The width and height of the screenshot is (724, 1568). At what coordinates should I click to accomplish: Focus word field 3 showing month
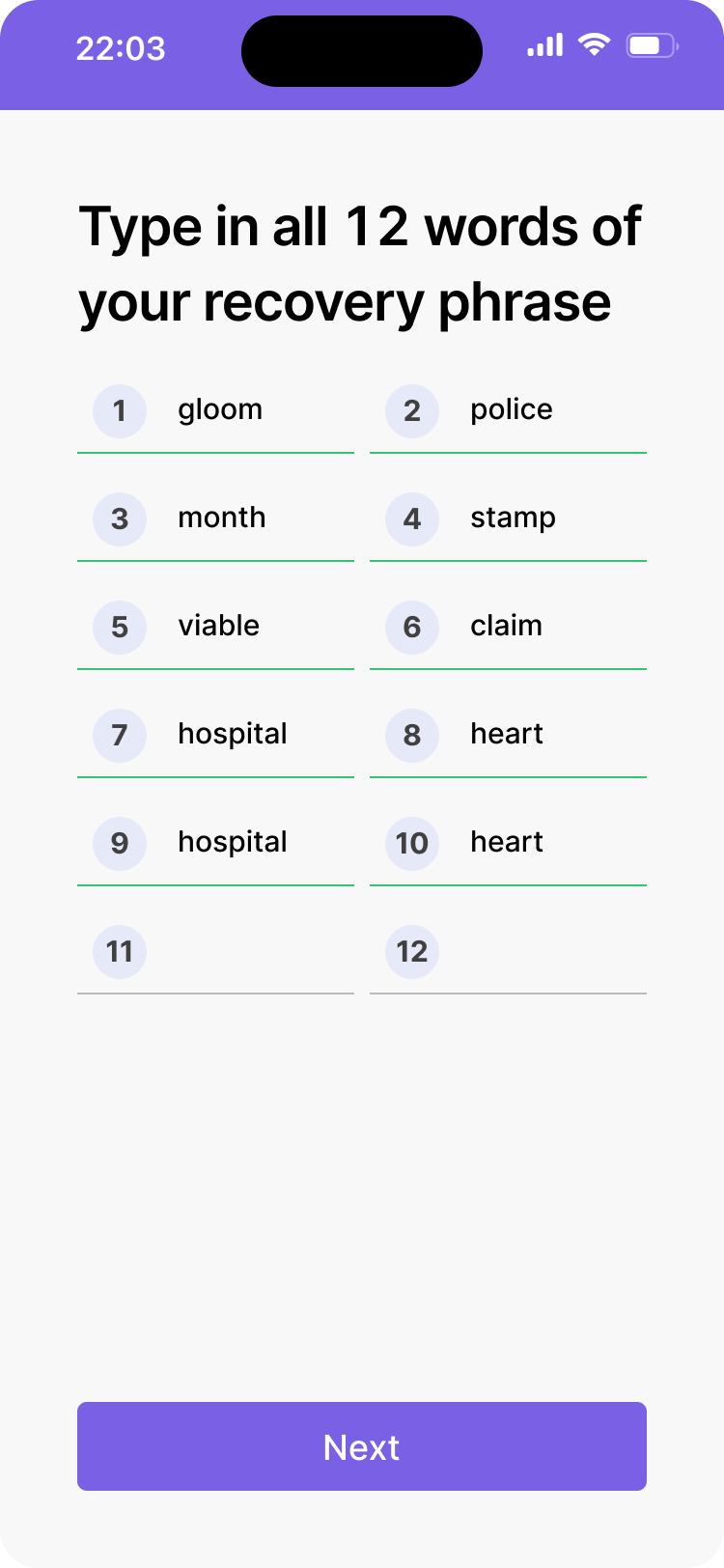[x=251, y=518]
